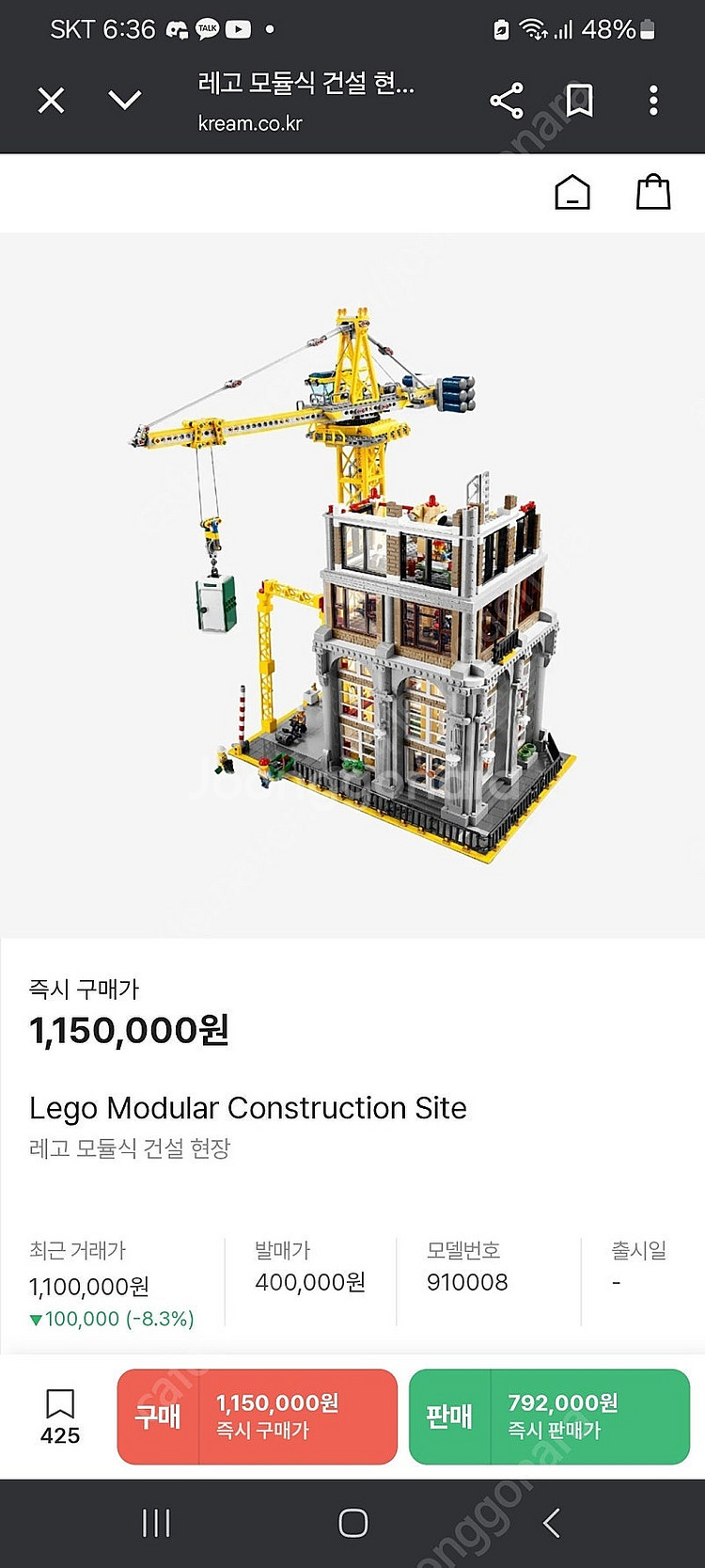View the Lego Construction Site product image
Image resolution: width=705 pixels, height=1568 pixels.
coord(352,583)
